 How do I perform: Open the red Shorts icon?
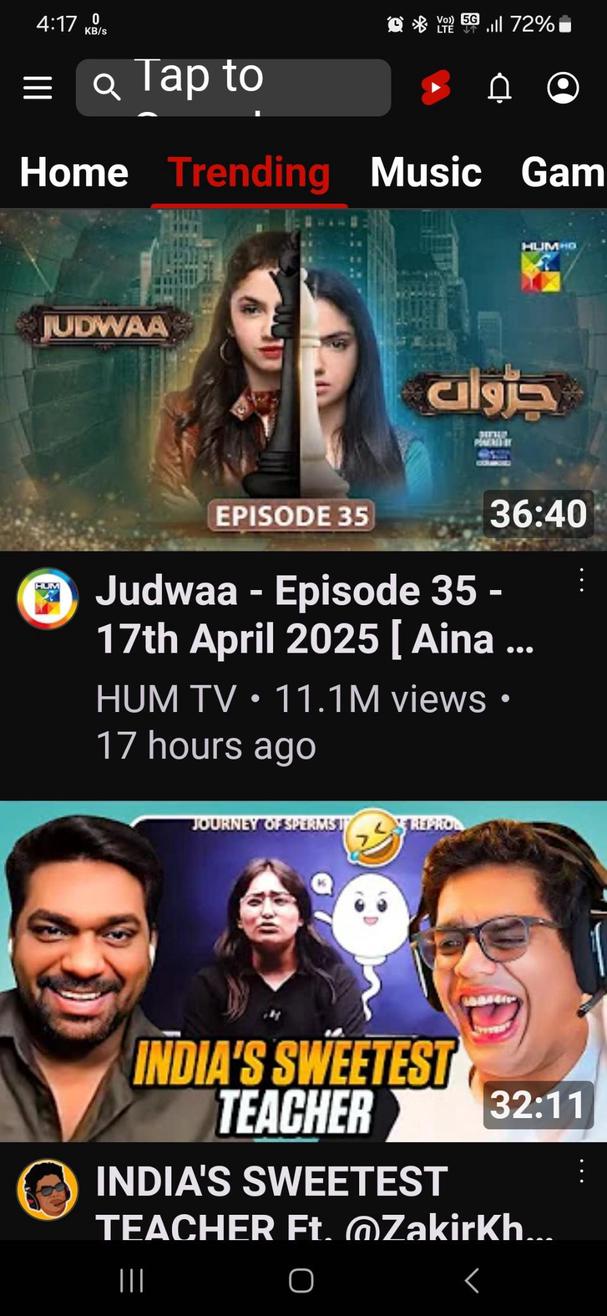pyautogui.click(x=435, y=88)
